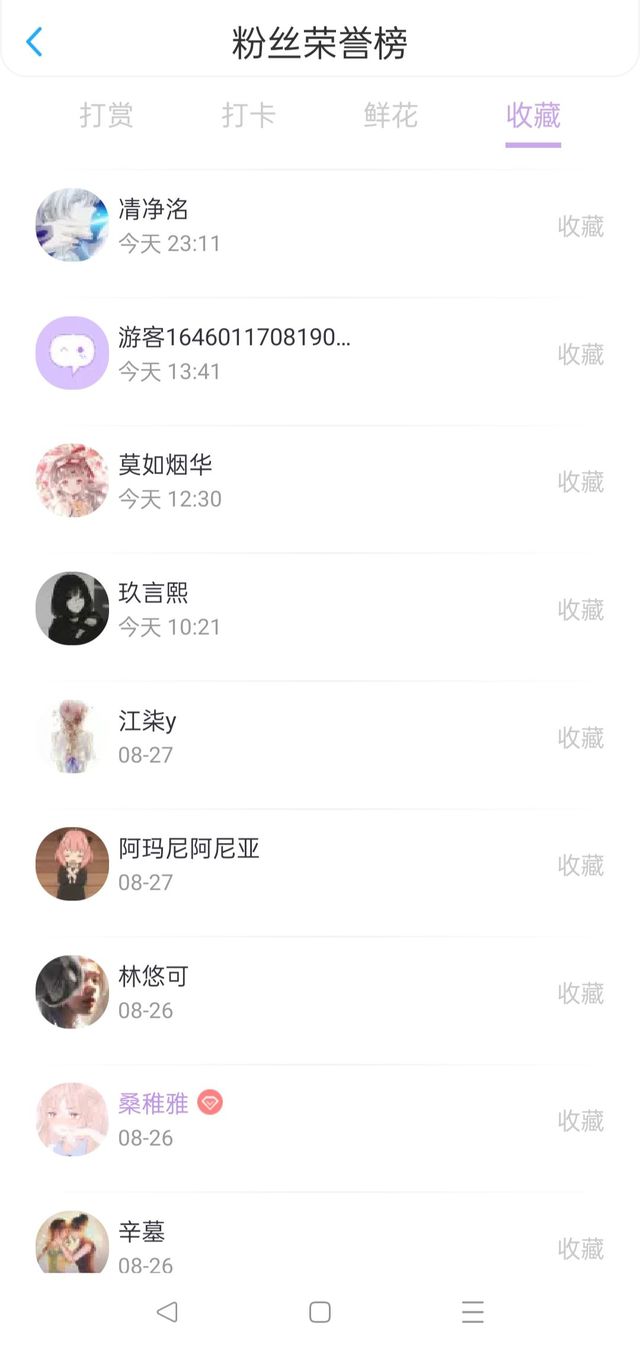This screenshot has width=640, height=1351.
Task: Switch to the 打卡 tab
Action: 248,116
